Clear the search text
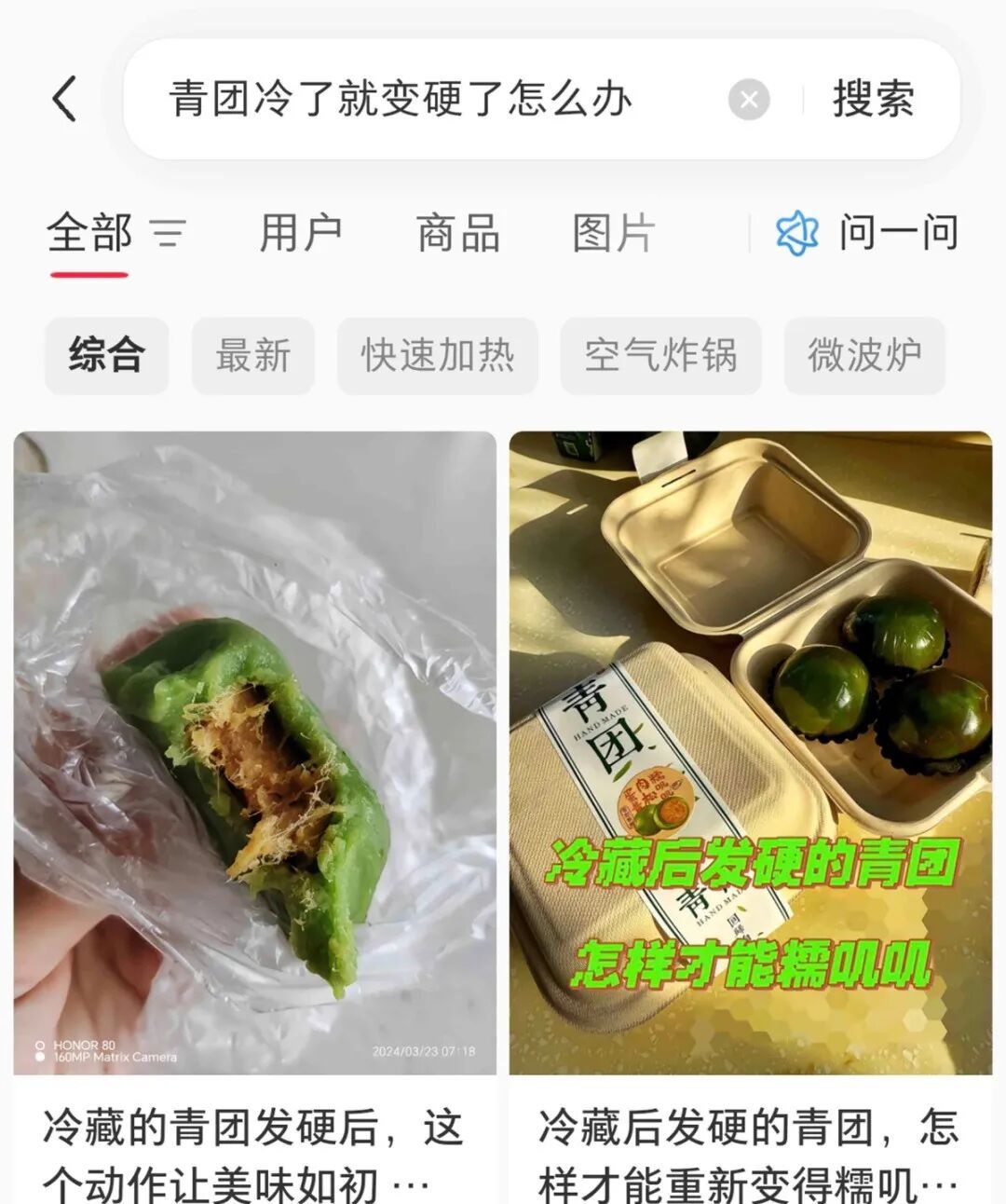1006x1204 pixels. click(749, 100)
